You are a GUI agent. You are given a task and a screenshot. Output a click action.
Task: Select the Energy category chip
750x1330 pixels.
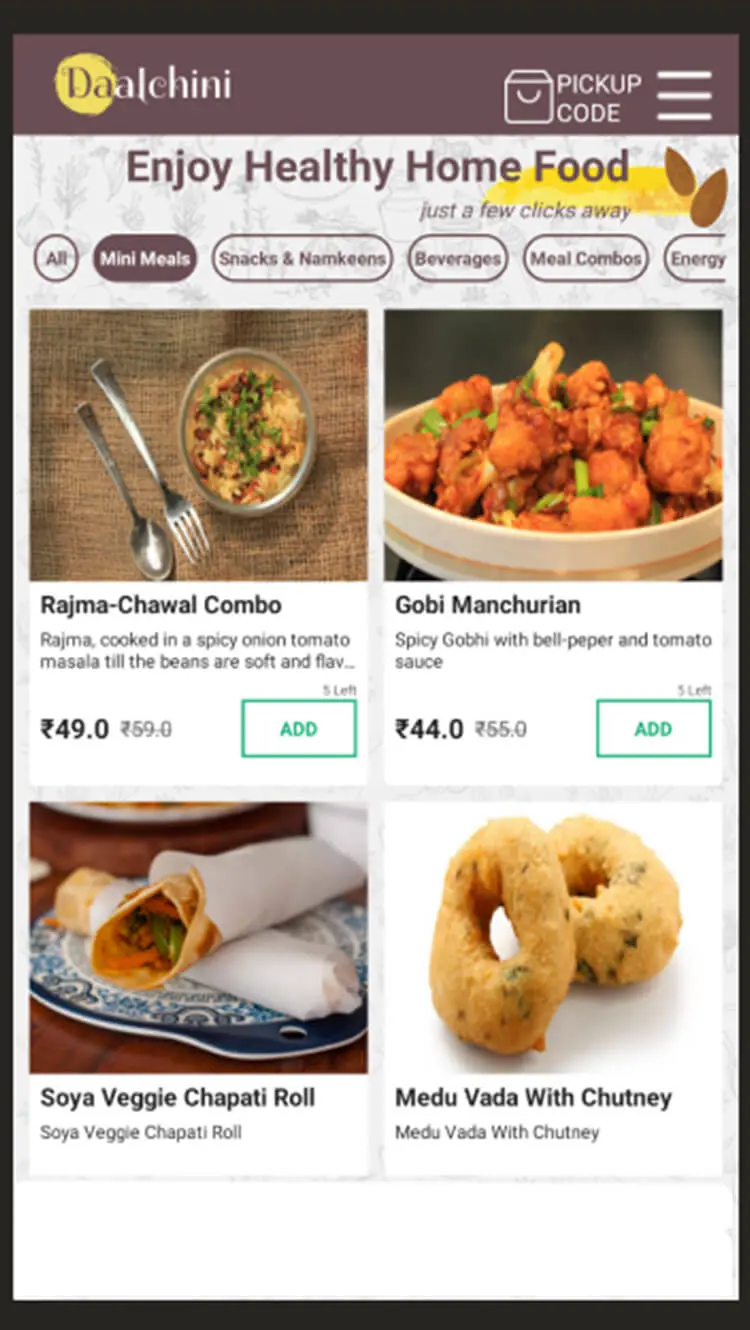click(696, 259)
